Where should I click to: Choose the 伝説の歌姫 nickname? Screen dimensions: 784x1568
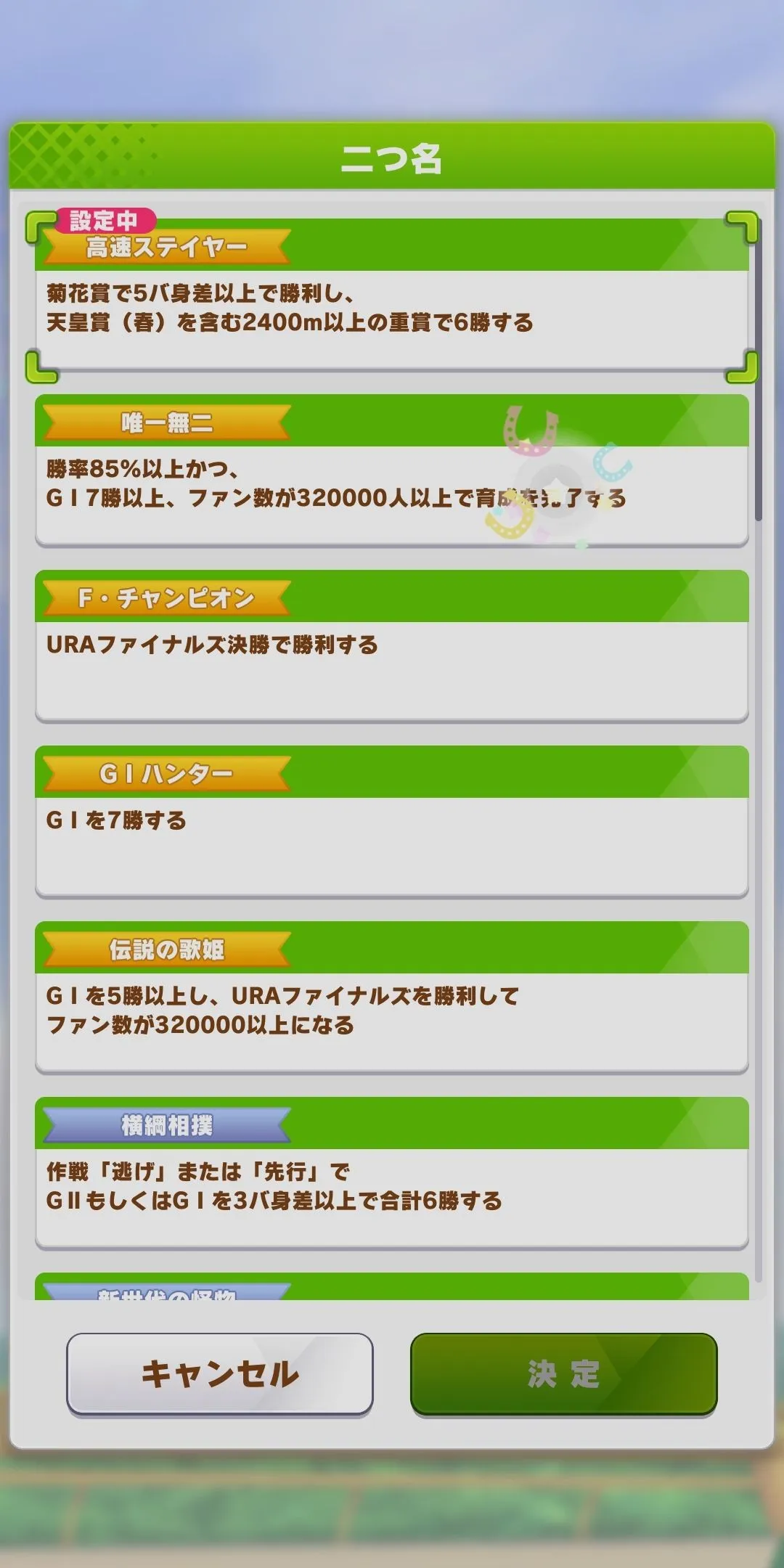(392, 997)
